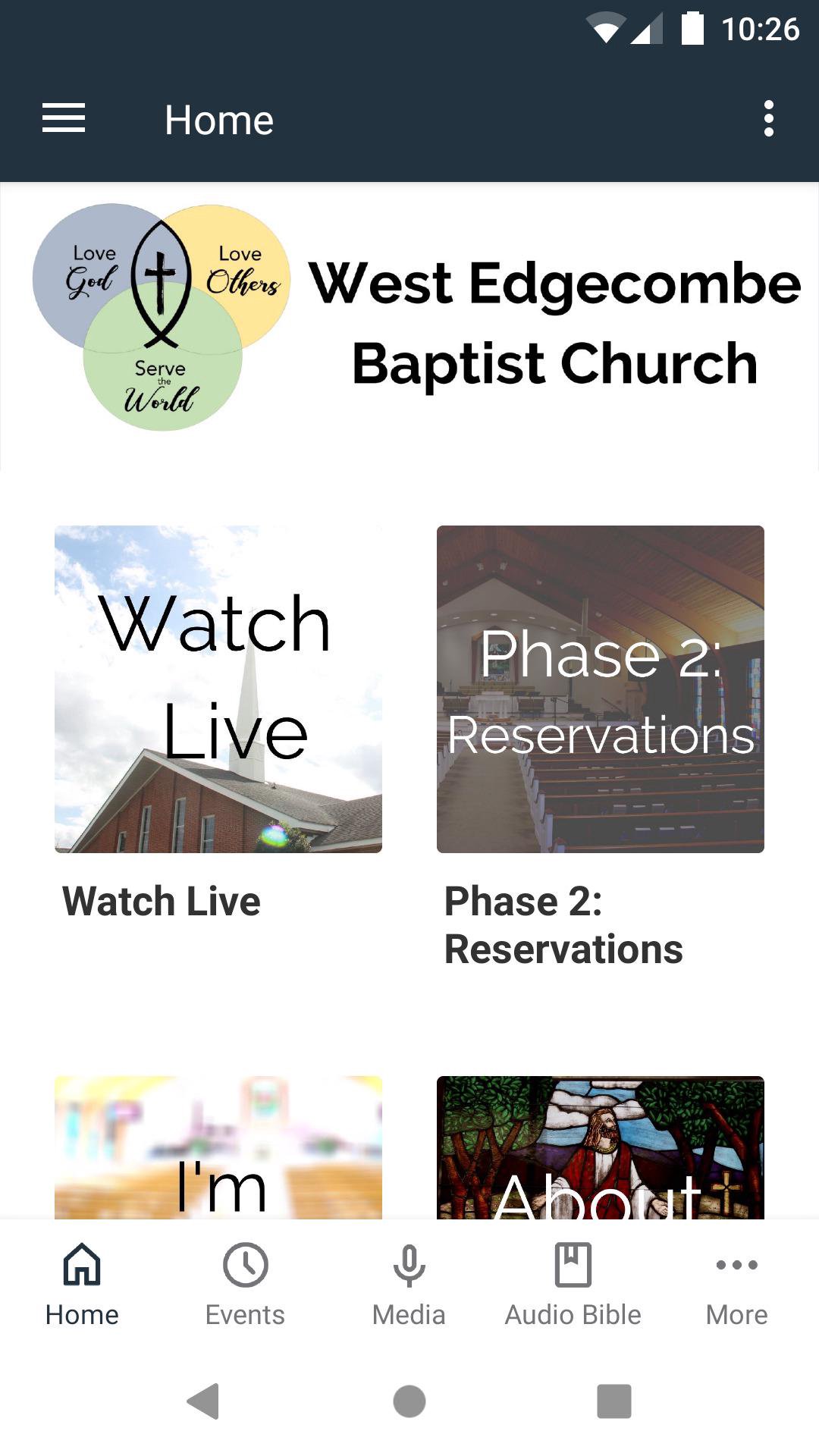Screen dimensions: 819x1456
Task: Tap the Audio Bible label
Action: coord(573,1314)
